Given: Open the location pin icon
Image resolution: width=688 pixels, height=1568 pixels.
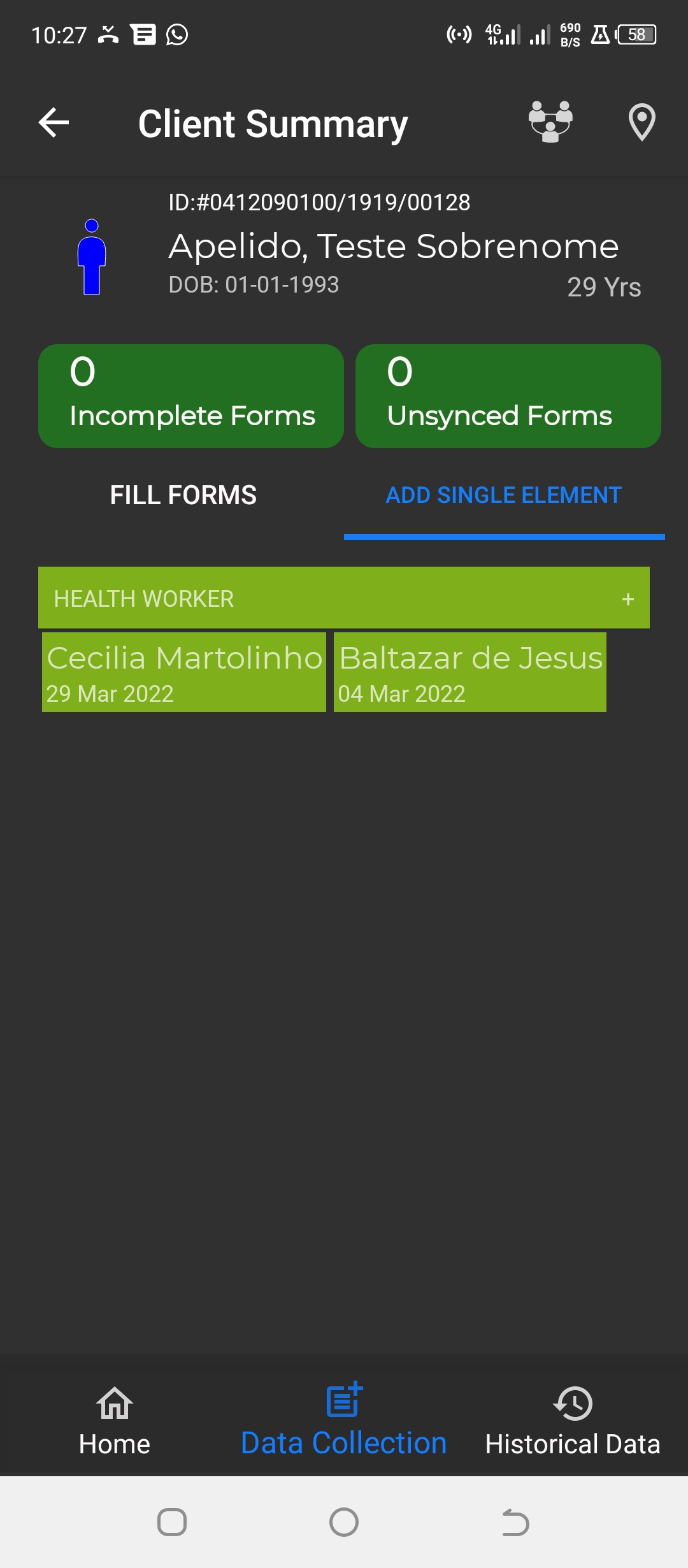Looking at the screenshot, I should [641, 122].
